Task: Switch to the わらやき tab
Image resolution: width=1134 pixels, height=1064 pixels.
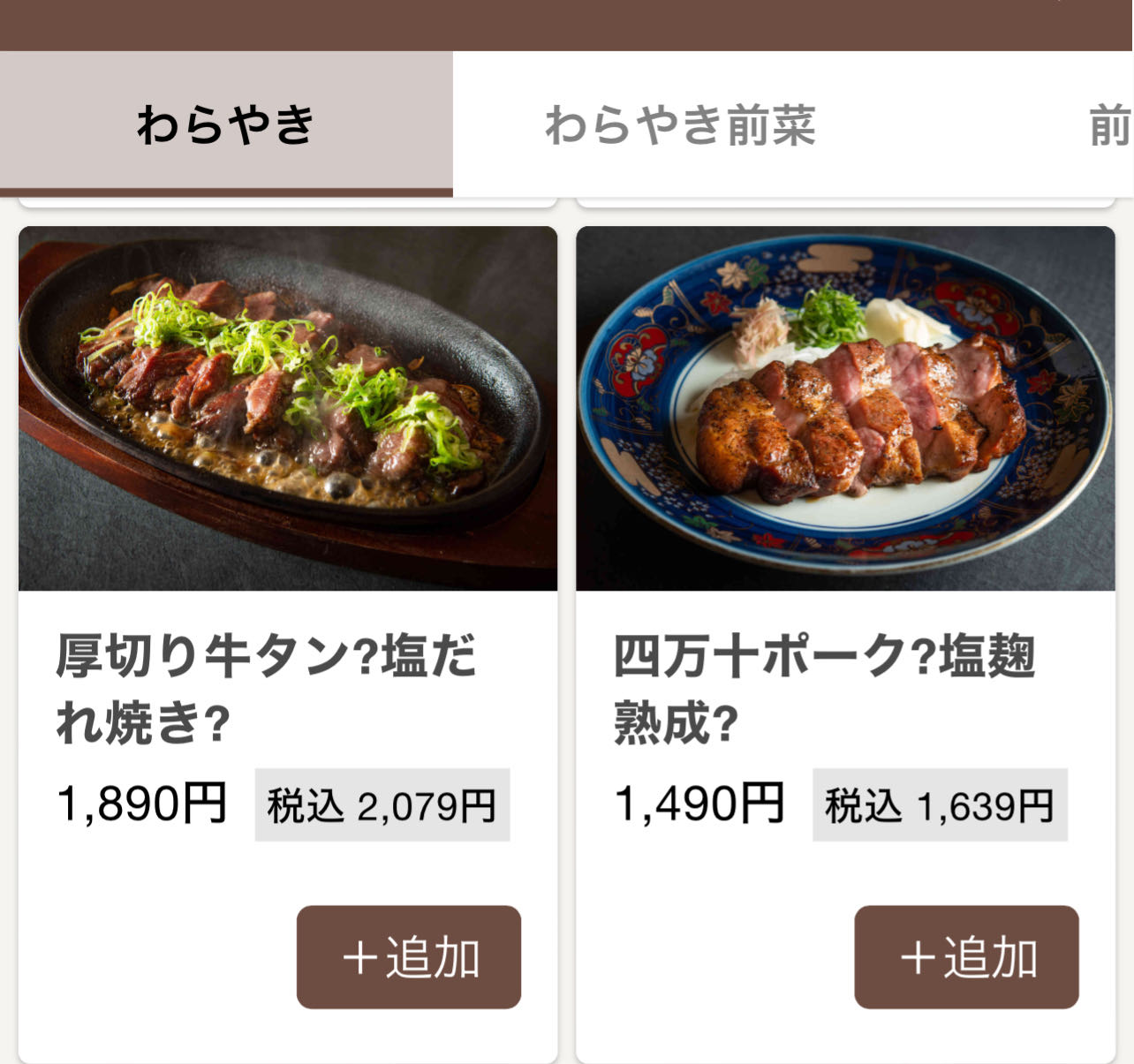Action: point(226,124)
